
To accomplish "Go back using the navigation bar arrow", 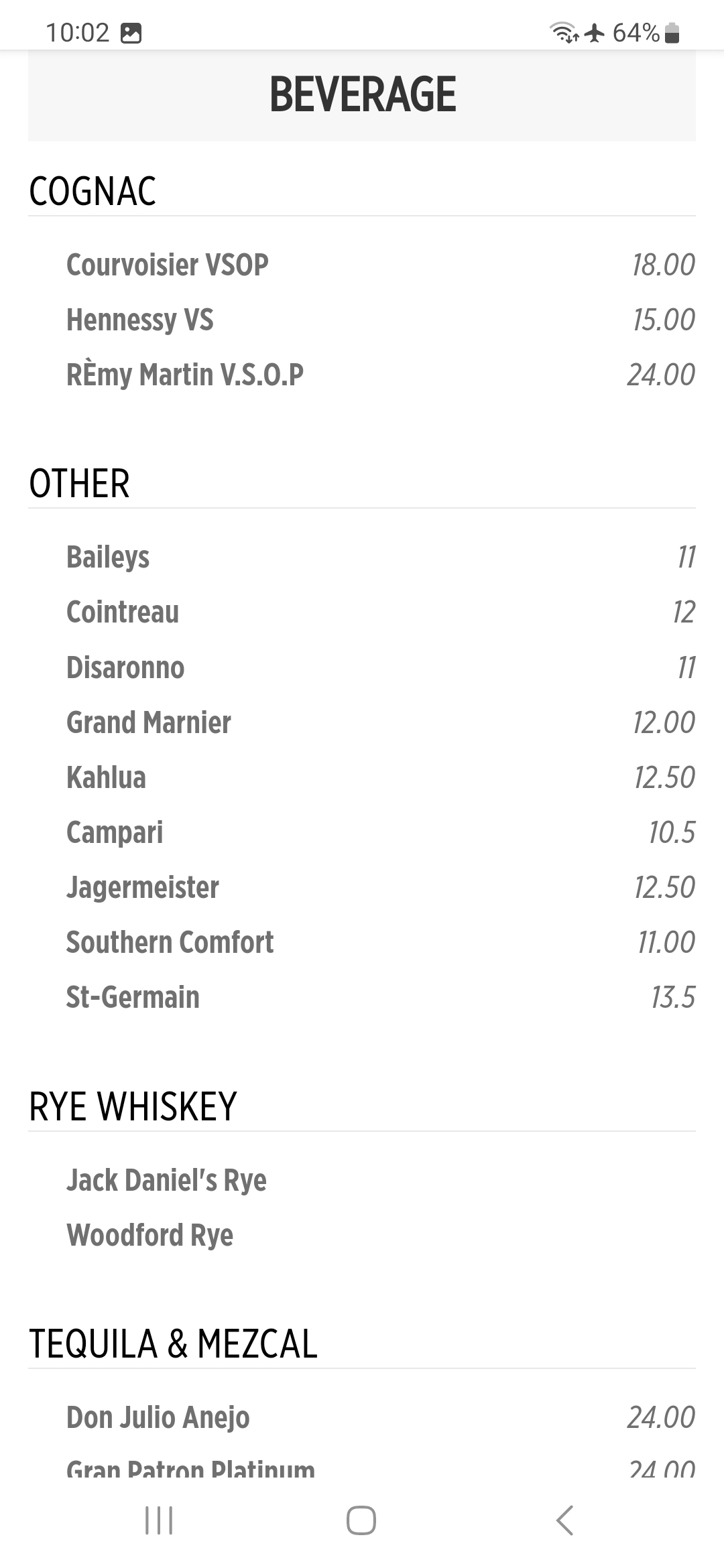I will tap(564, 1520).
